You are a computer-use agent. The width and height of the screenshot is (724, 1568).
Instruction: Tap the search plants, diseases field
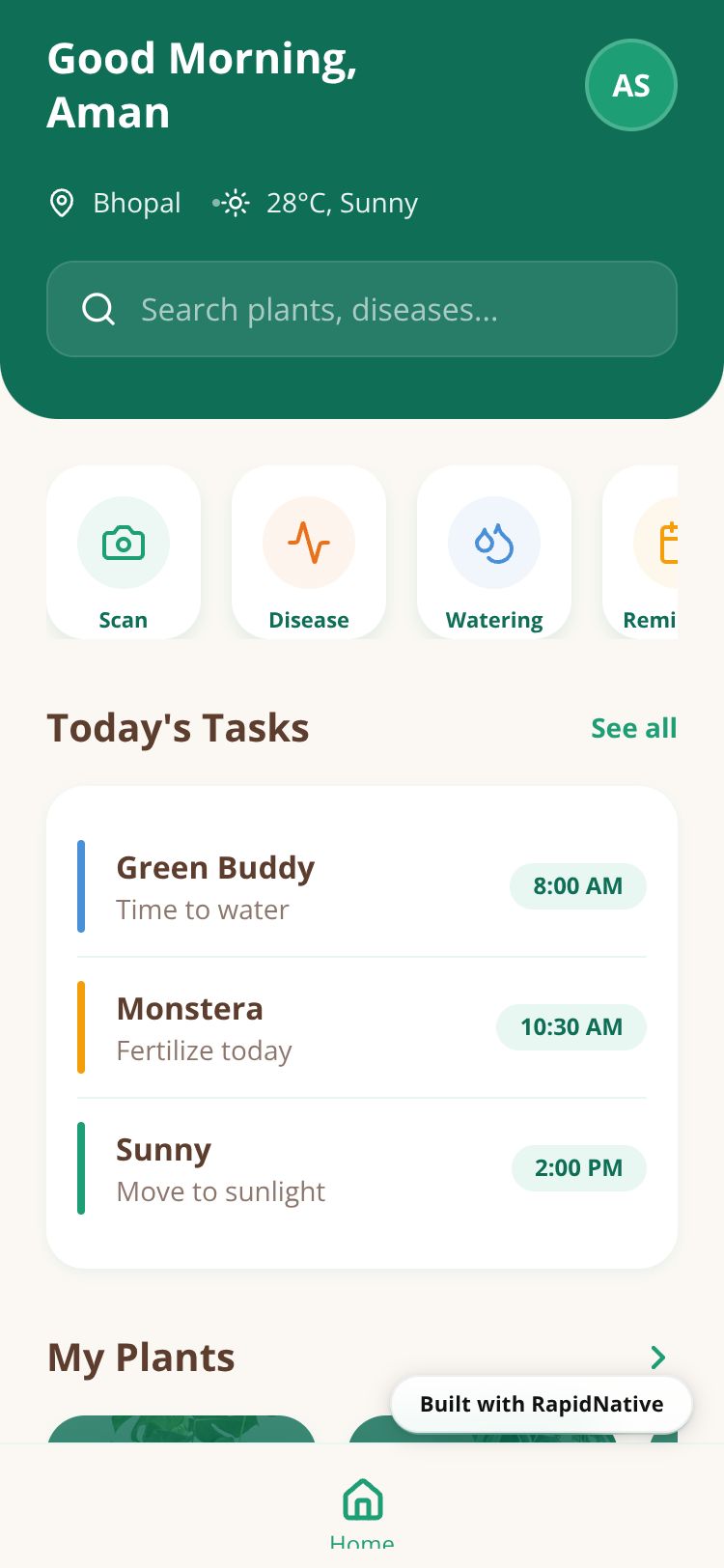(x=362, y=309)
